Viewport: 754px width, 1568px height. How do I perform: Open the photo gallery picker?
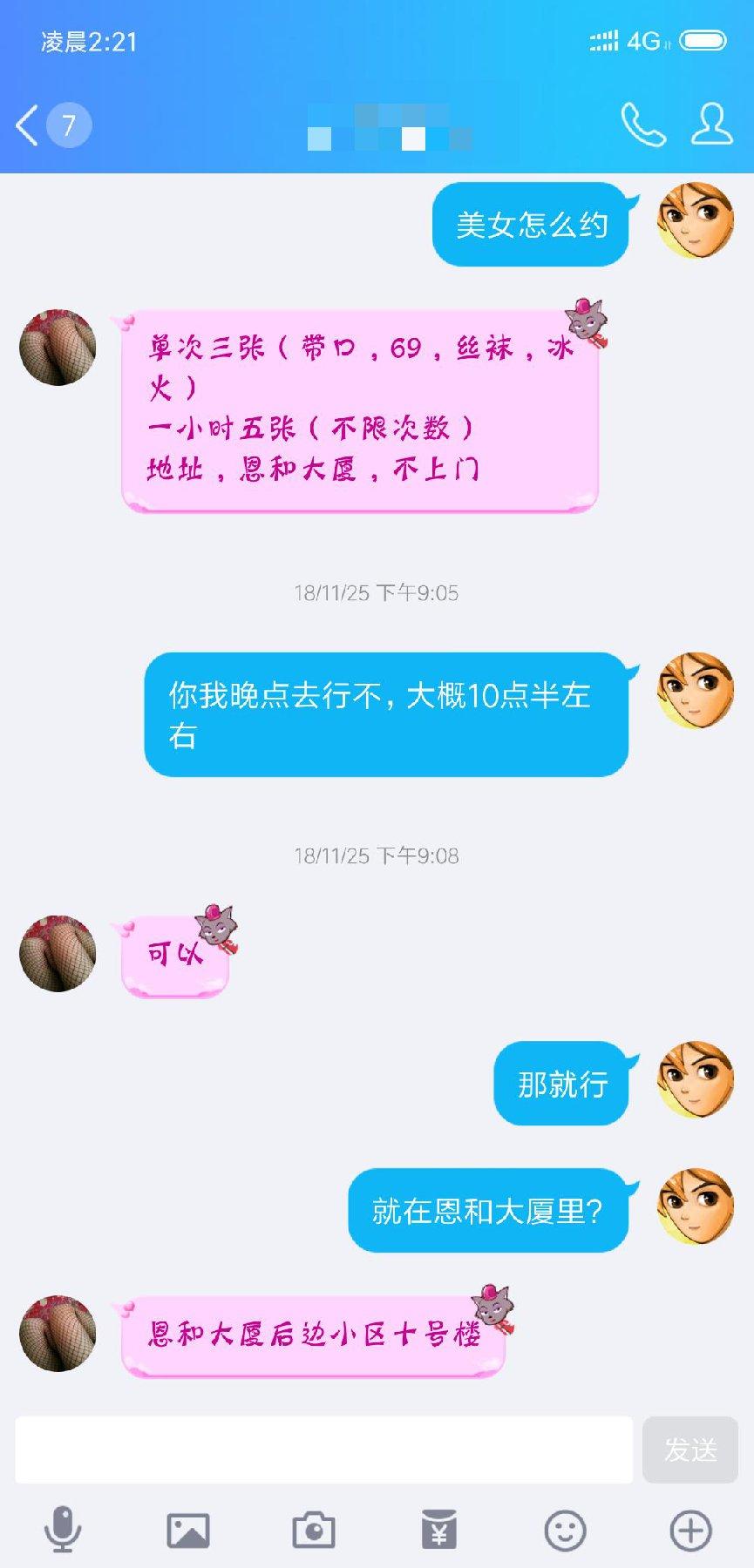click(x=188, y=1530)
